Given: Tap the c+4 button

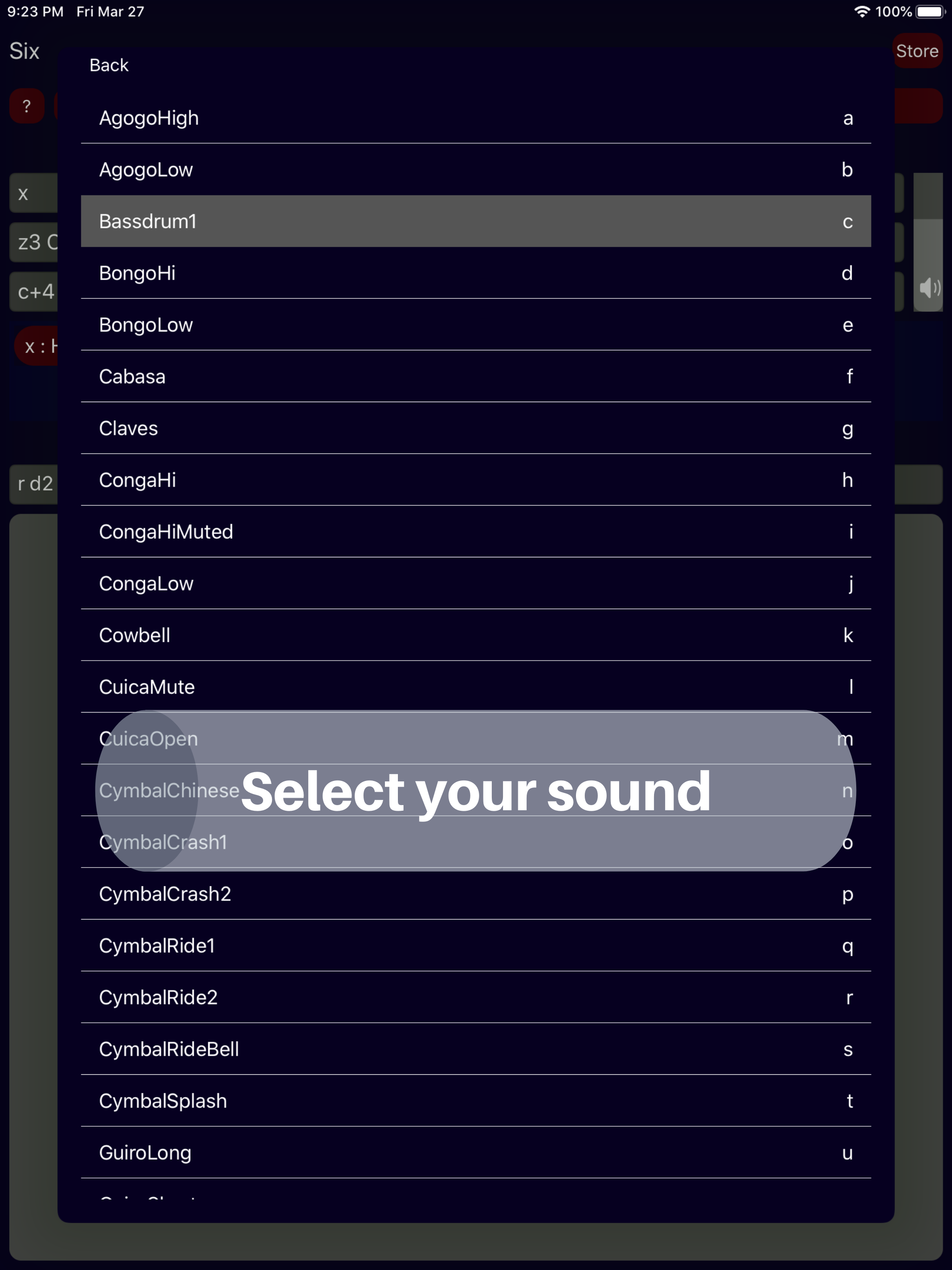Looking at the screenshot, I should [33, 292].
